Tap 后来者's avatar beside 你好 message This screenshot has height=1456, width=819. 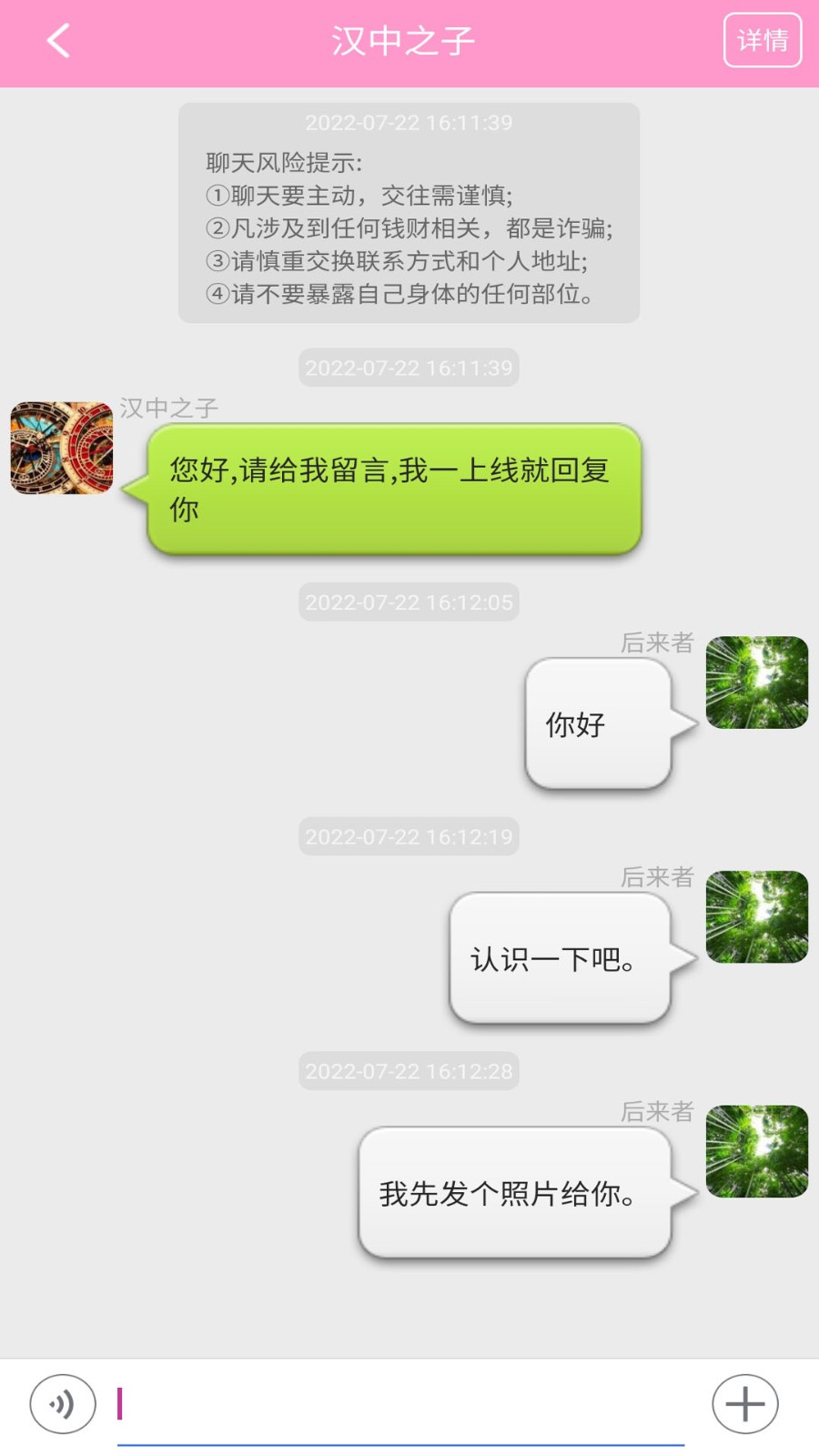[x=756, y=682]
